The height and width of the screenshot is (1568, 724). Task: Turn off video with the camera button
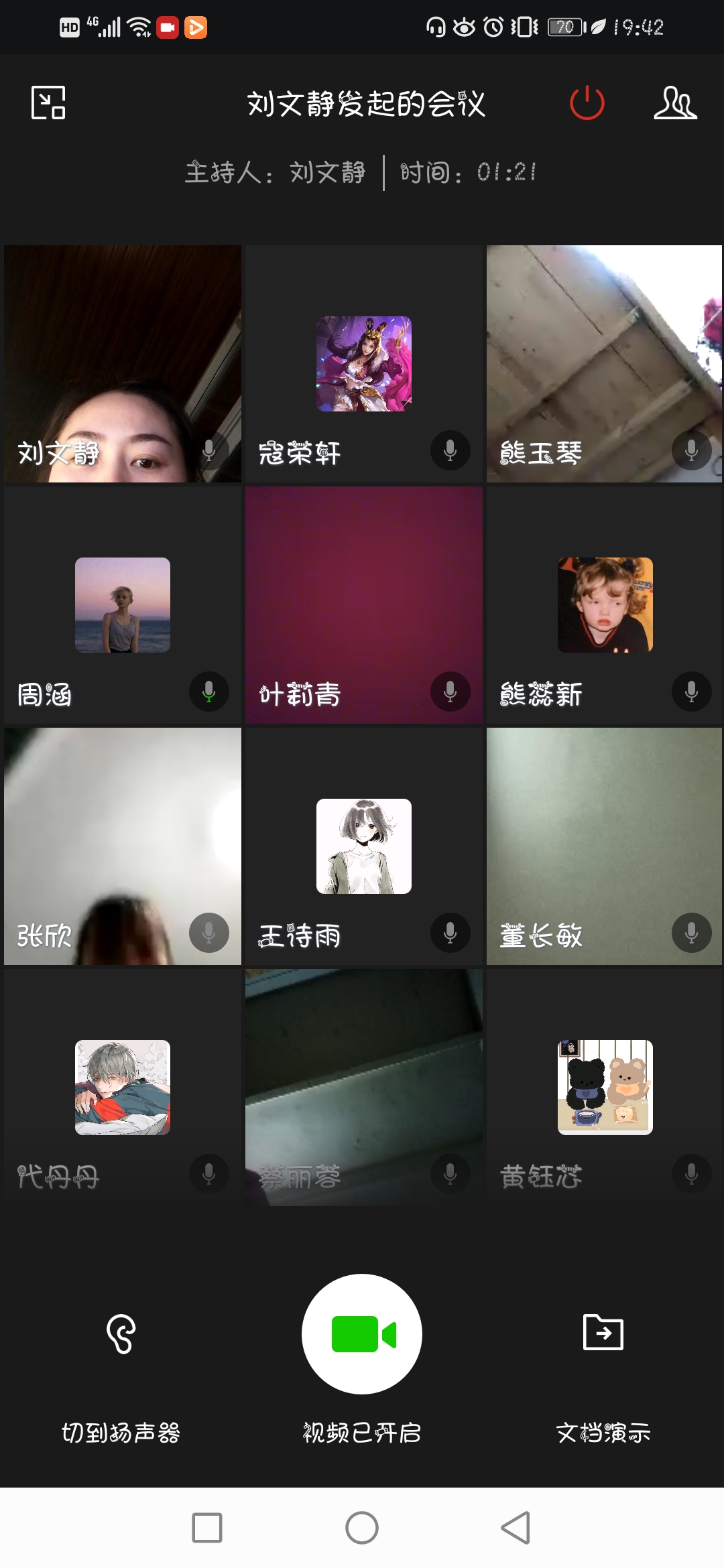pyautogui.click(x=362, y=1333)
